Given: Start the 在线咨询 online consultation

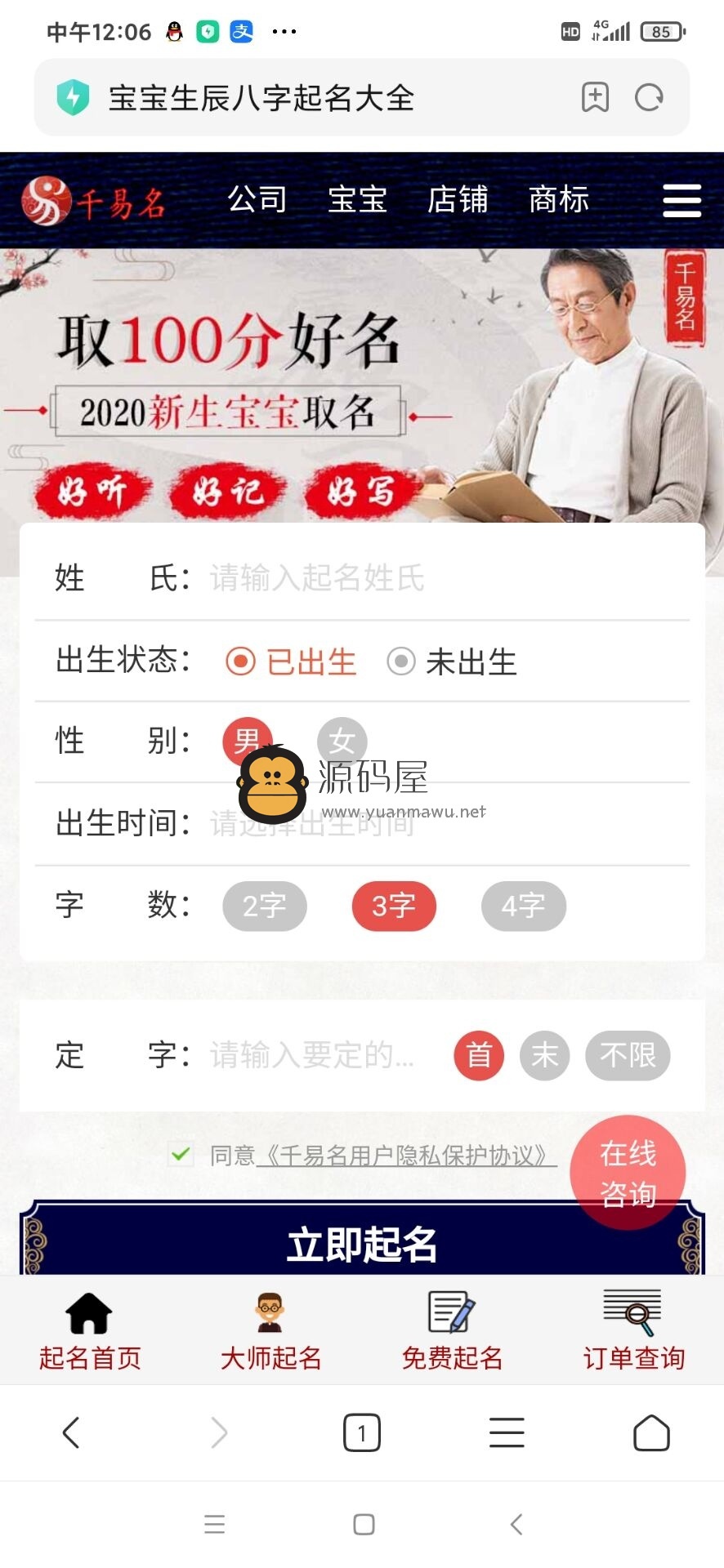Looking at the screenshot, I should [x=628, y=1173].
